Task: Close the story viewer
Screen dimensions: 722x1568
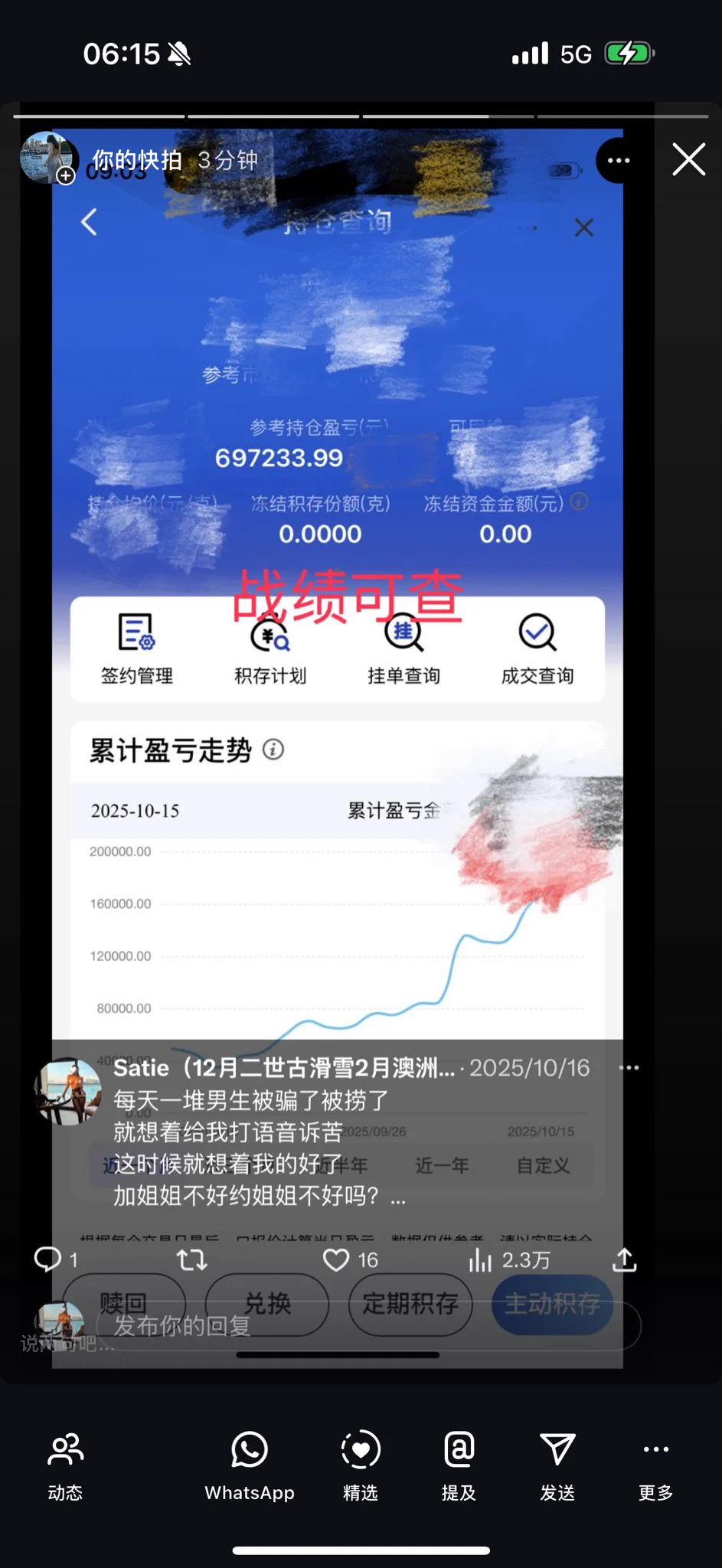Action: coord(688,159)
